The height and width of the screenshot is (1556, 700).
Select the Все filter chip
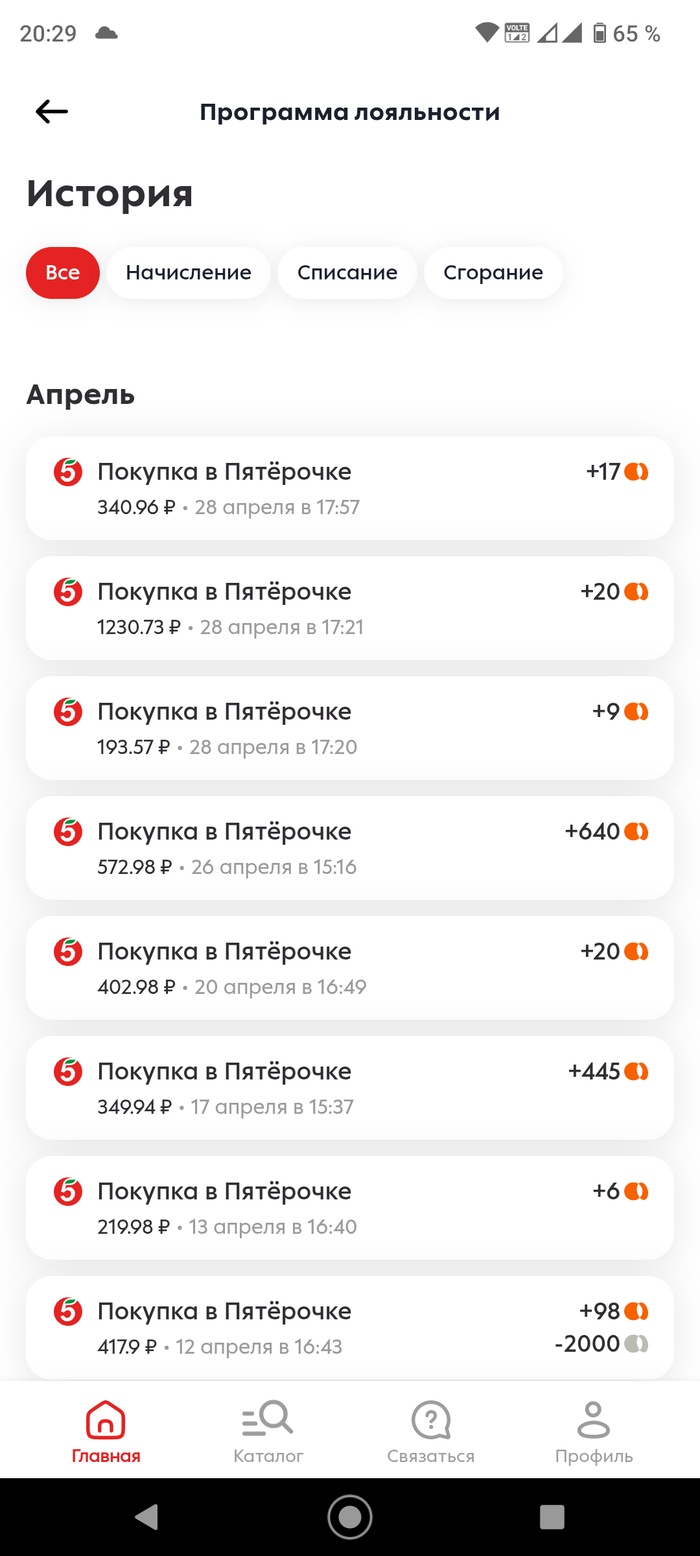(x=63, y=273)
